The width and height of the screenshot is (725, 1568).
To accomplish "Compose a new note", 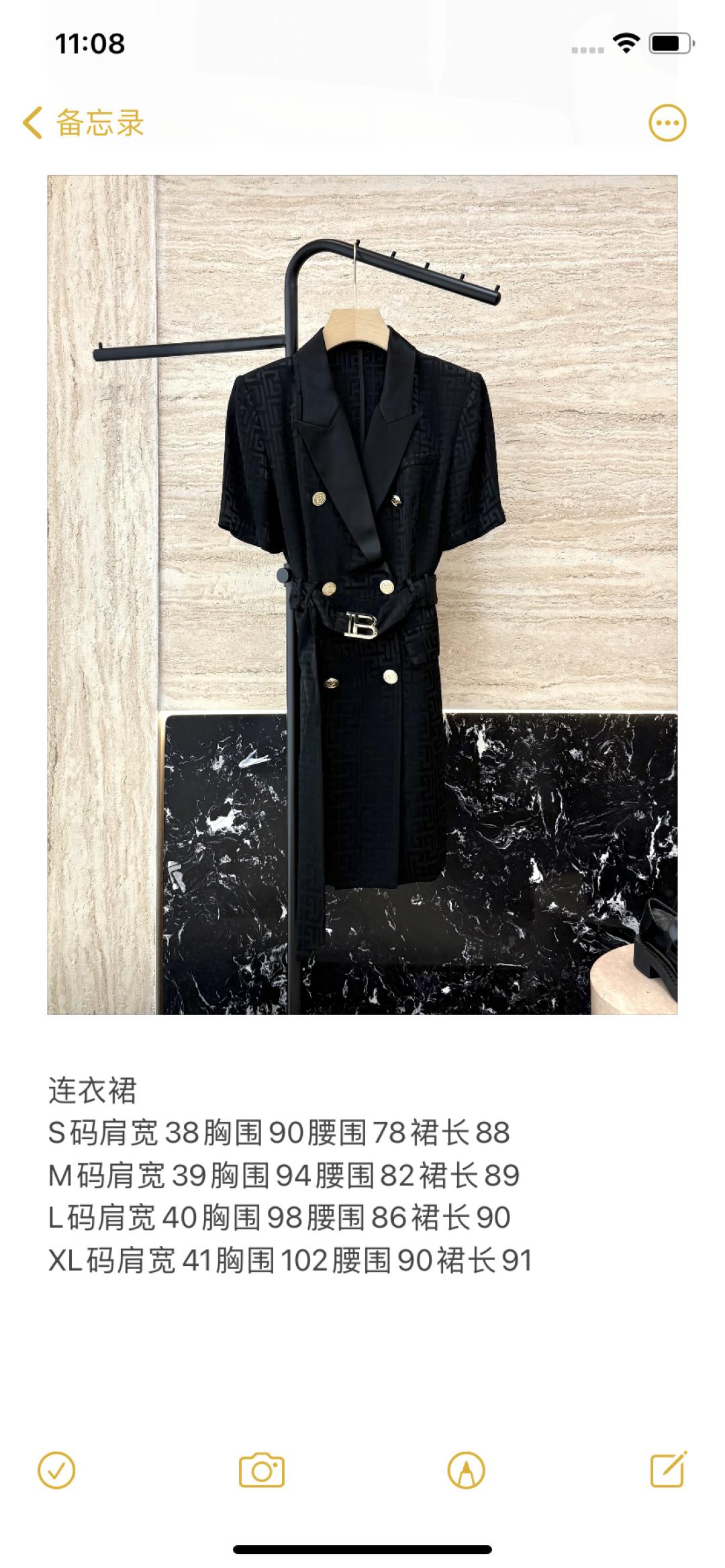I will tap(669, 1469).
